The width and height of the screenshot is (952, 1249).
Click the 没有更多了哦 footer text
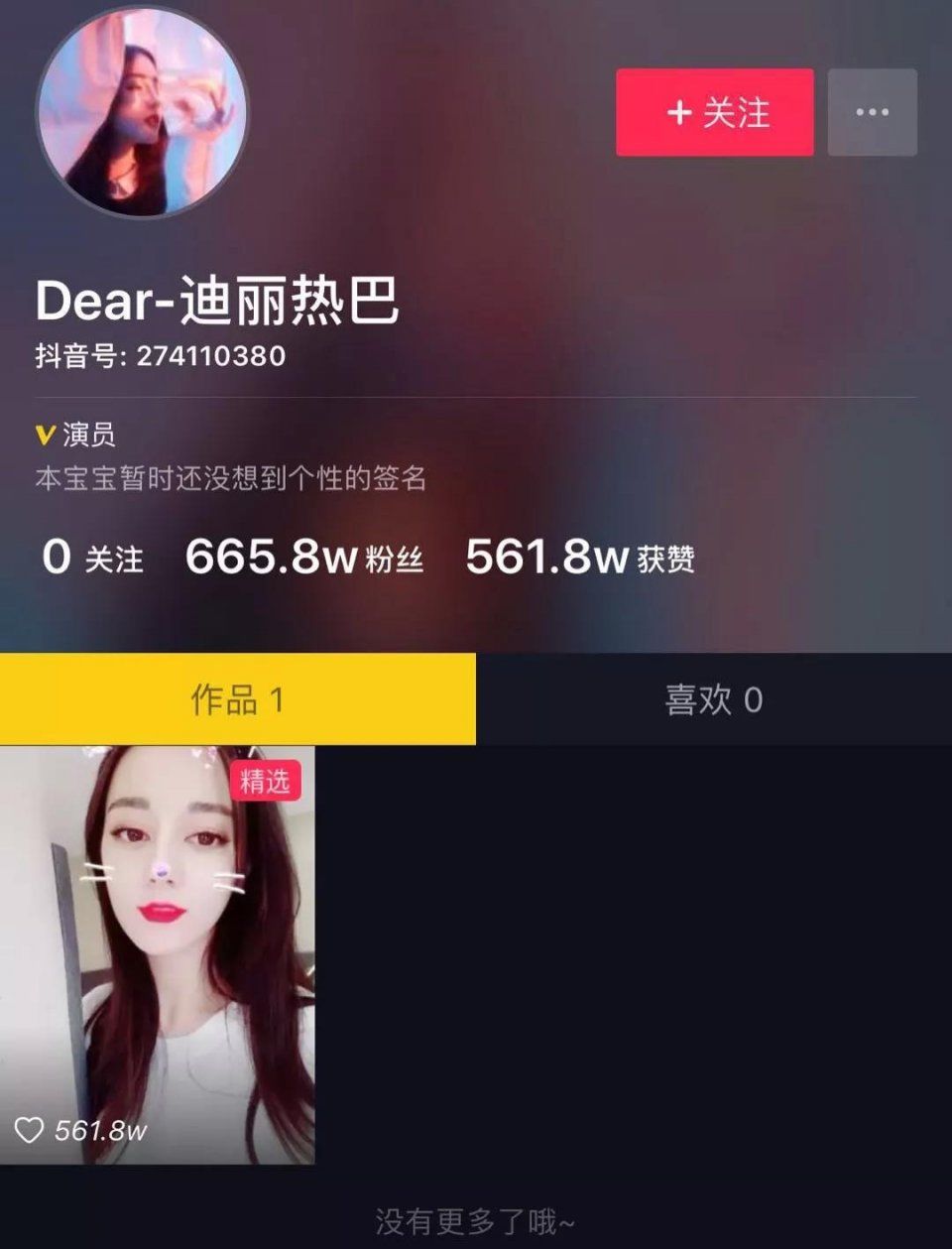coord(474,1216)
